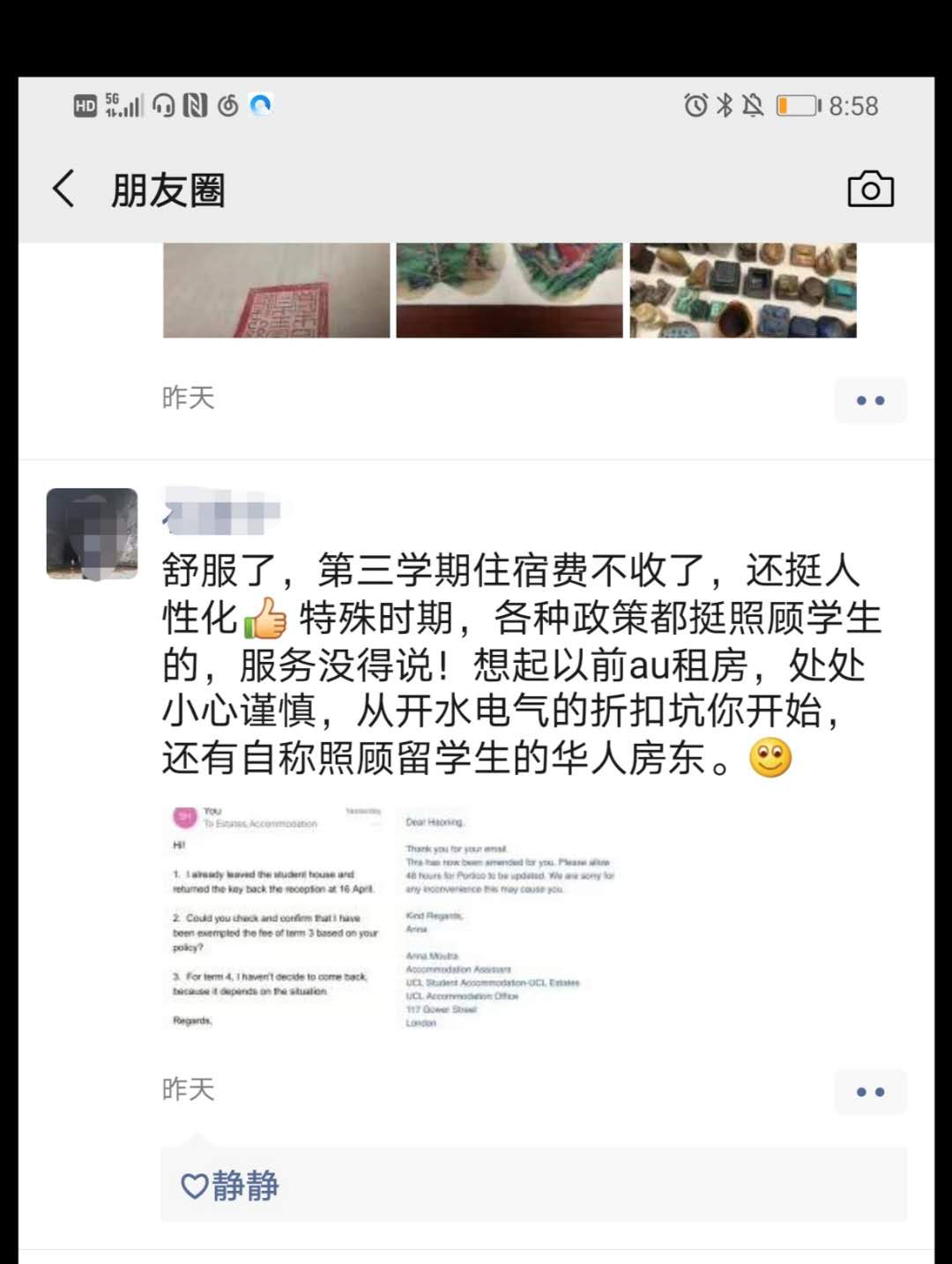The image size is (952, 1264).
Task: Go back from the 朋友圈 screen
Action: [x=63, y=190]
